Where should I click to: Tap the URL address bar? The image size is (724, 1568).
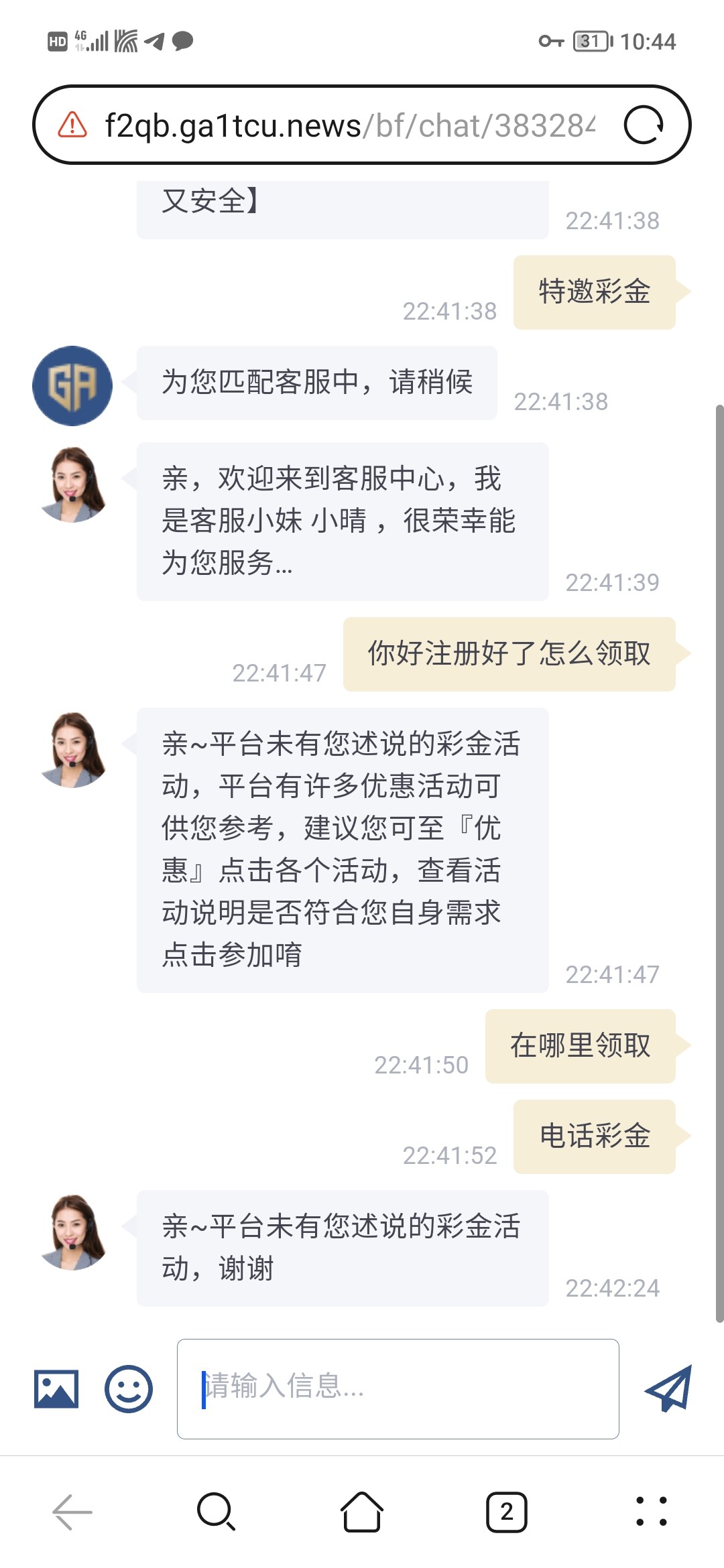[x=349, y=125]
